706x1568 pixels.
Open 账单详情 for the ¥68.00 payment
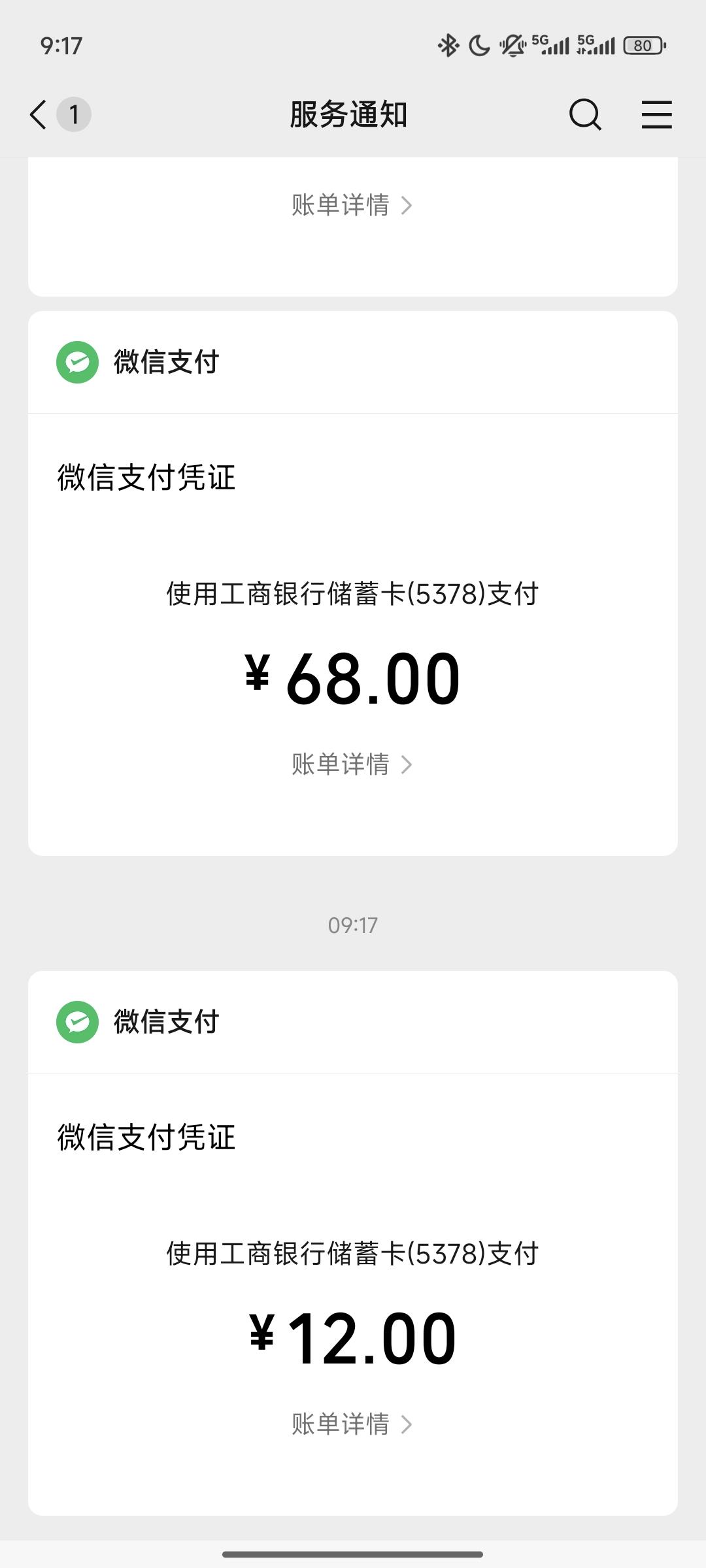click(352, 764)
